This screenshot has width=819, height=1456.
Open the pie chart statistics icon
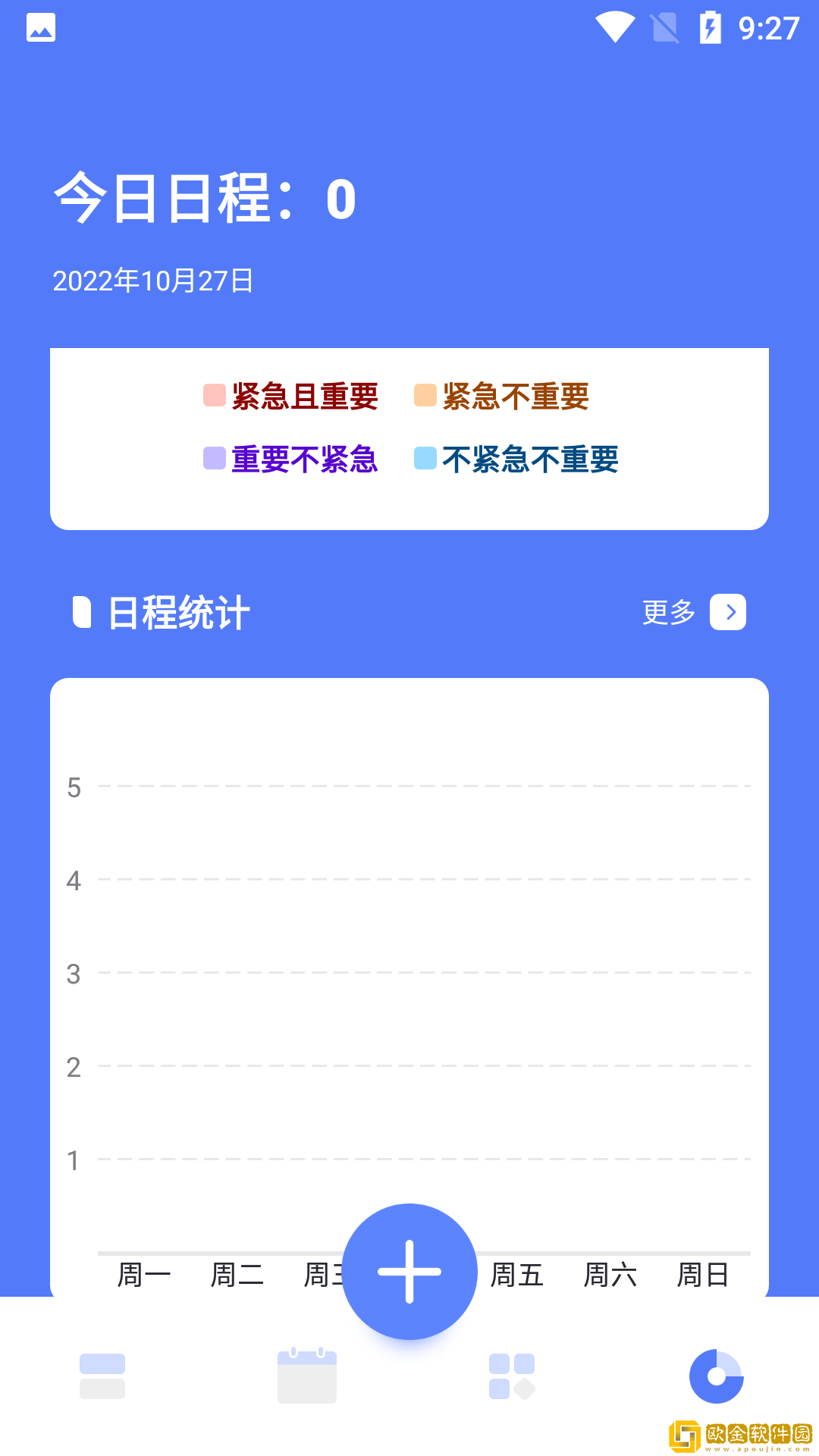(715, 1376)
